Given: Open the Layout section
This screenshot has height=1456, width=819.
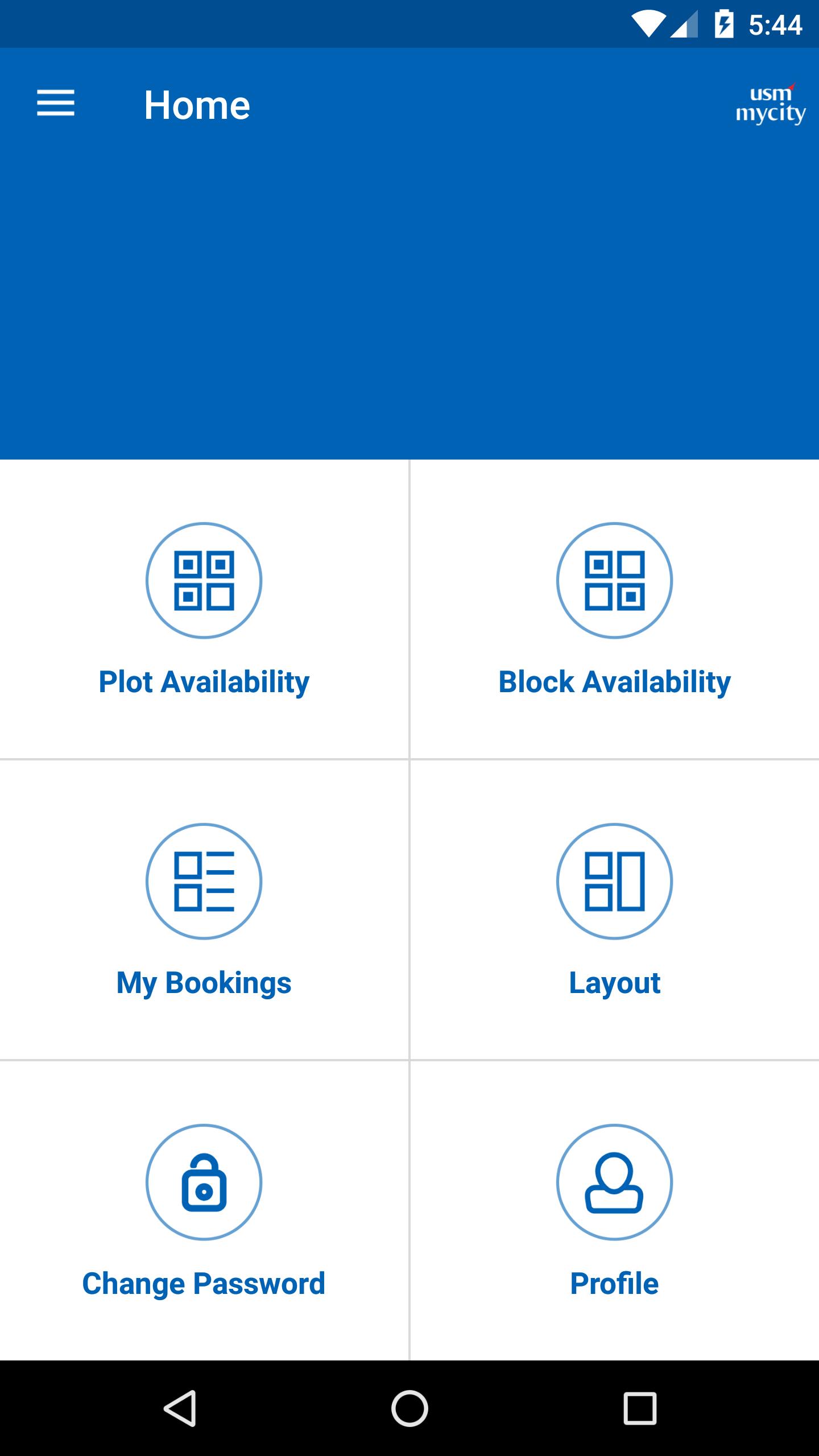Looking at the screenshot, I should click(614, 910).
